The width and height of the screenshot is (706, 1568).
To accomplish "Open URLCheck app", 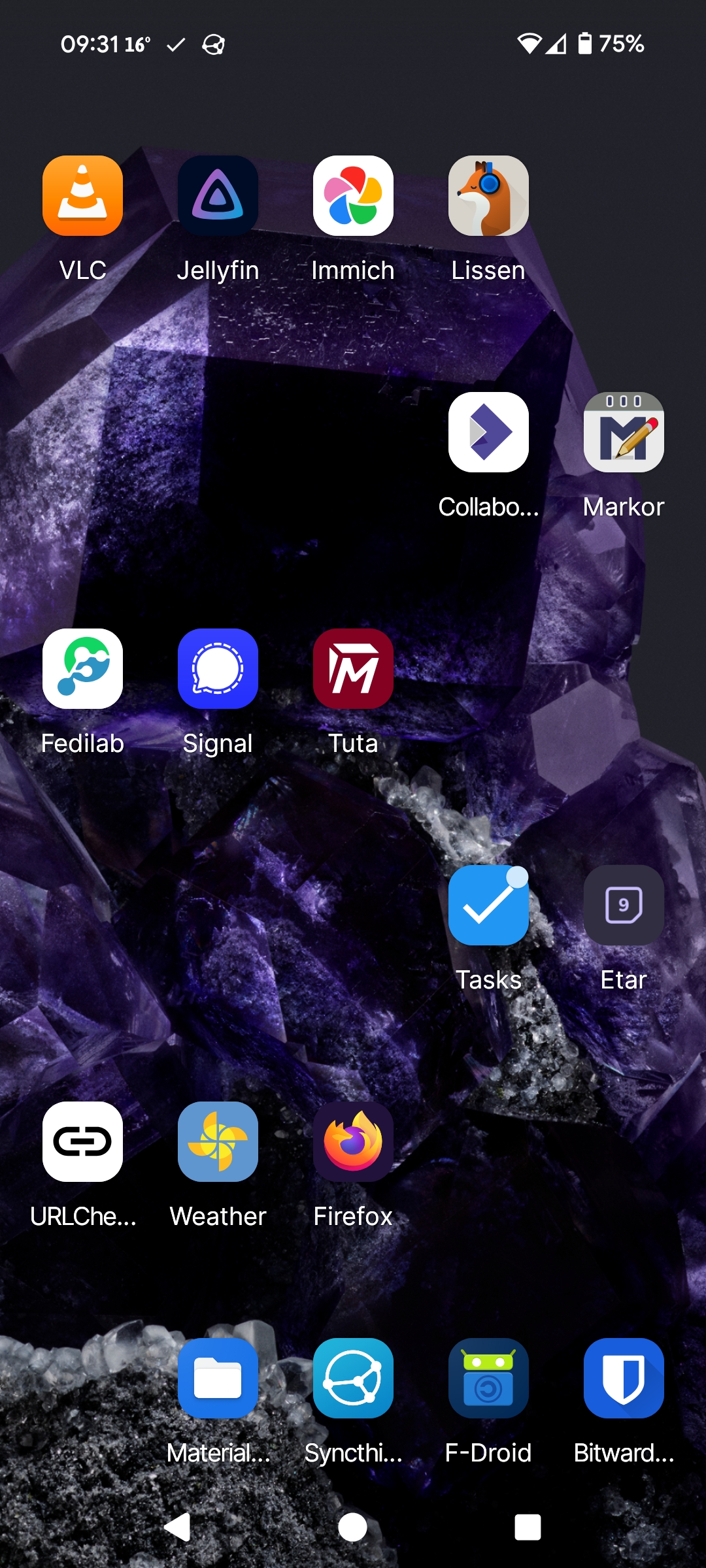I will point(82,1142).
